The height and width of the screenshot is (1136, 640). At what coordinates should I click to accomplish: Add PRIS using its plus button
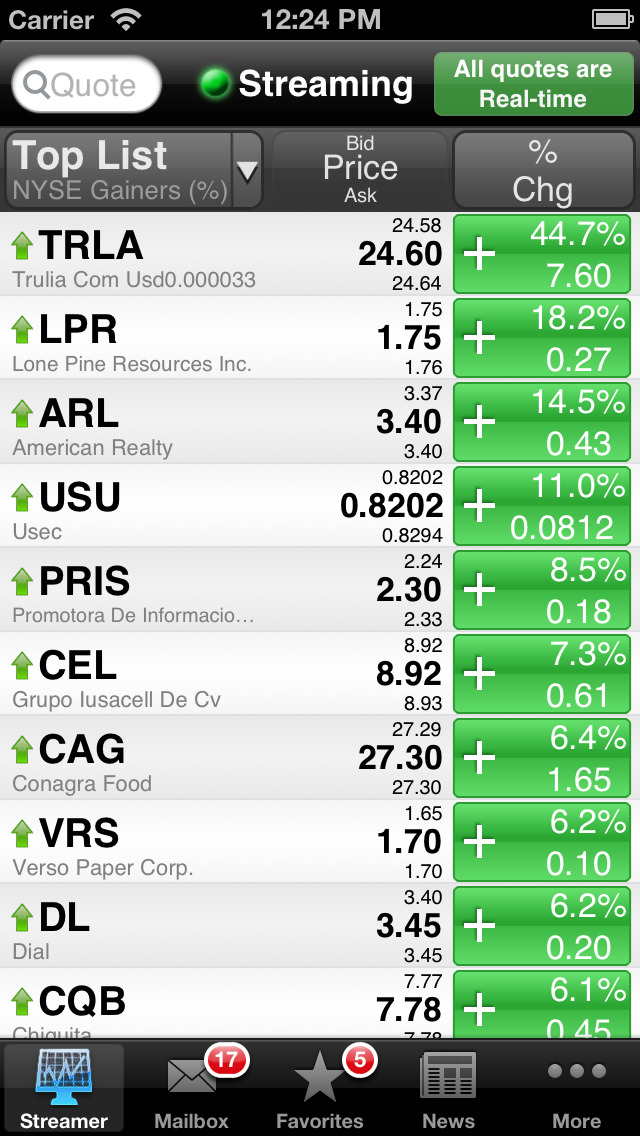(x=479, y=590)
